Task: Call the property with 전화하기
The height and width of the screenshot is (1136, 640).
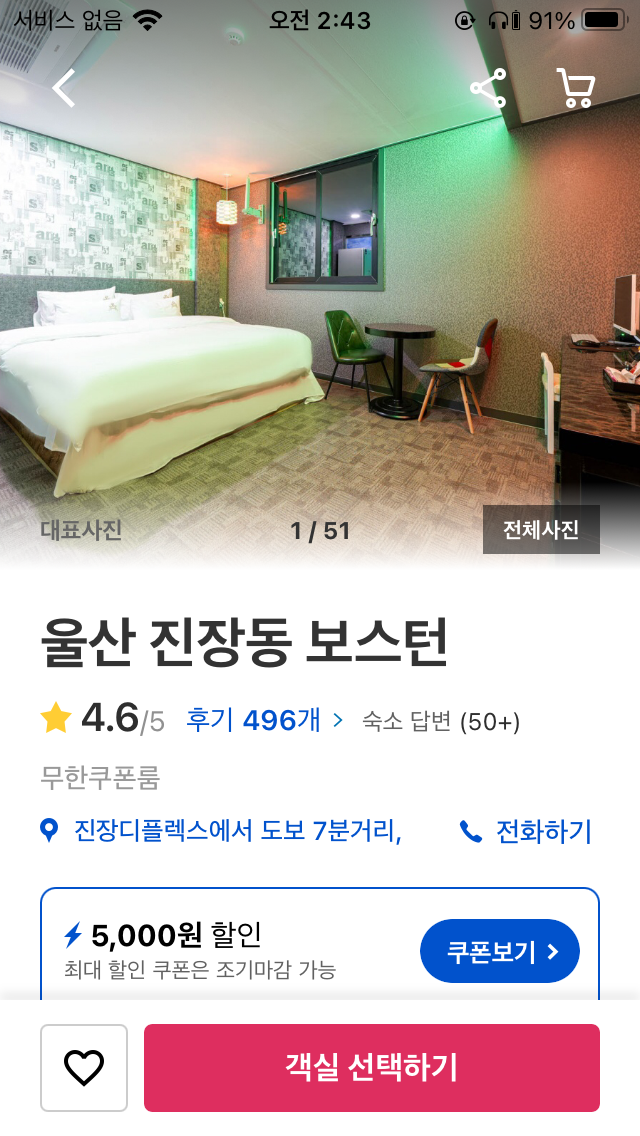Action: 527,831
